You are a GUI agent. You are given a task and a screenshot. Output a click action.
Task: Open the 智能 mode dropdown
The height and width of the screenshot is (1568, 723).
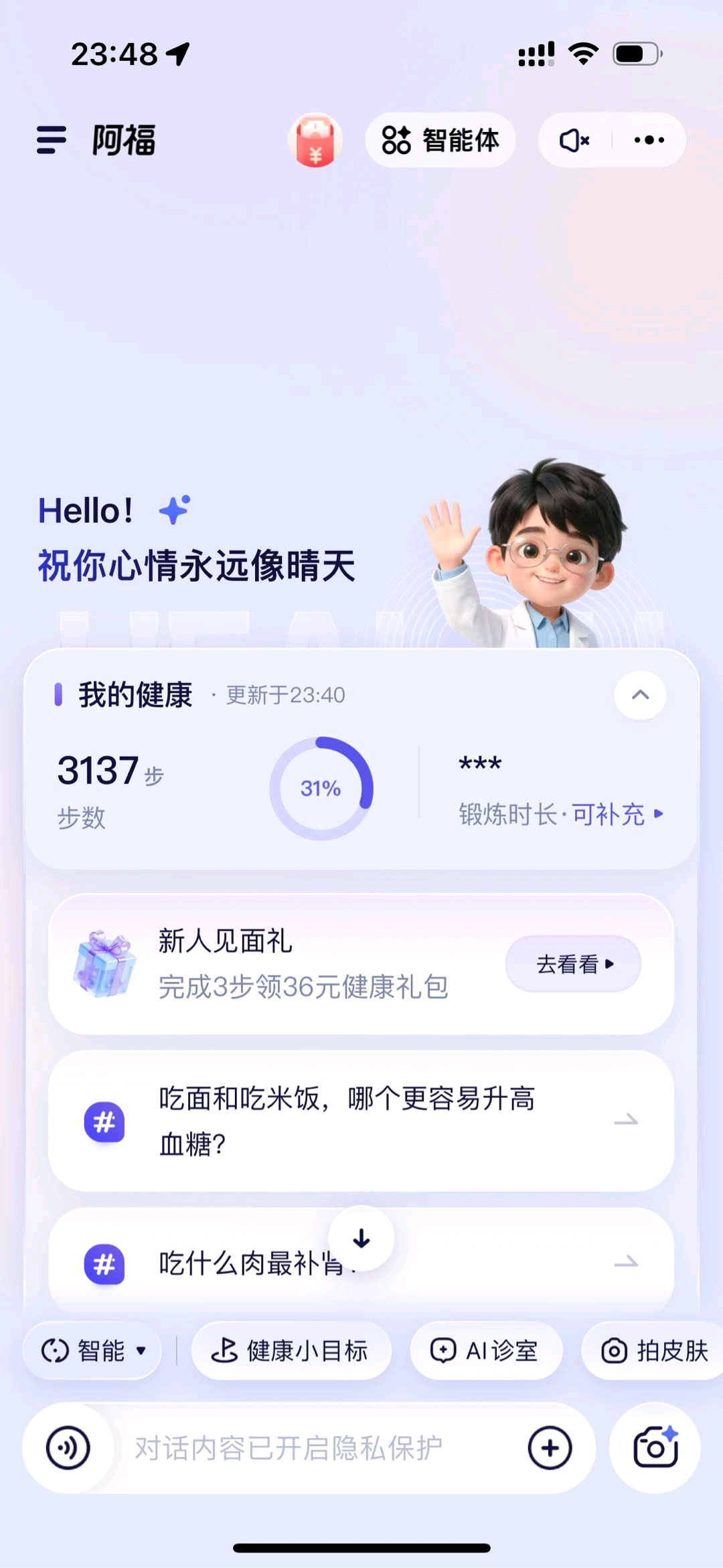pyautogui.click(x=92, y=1350)
